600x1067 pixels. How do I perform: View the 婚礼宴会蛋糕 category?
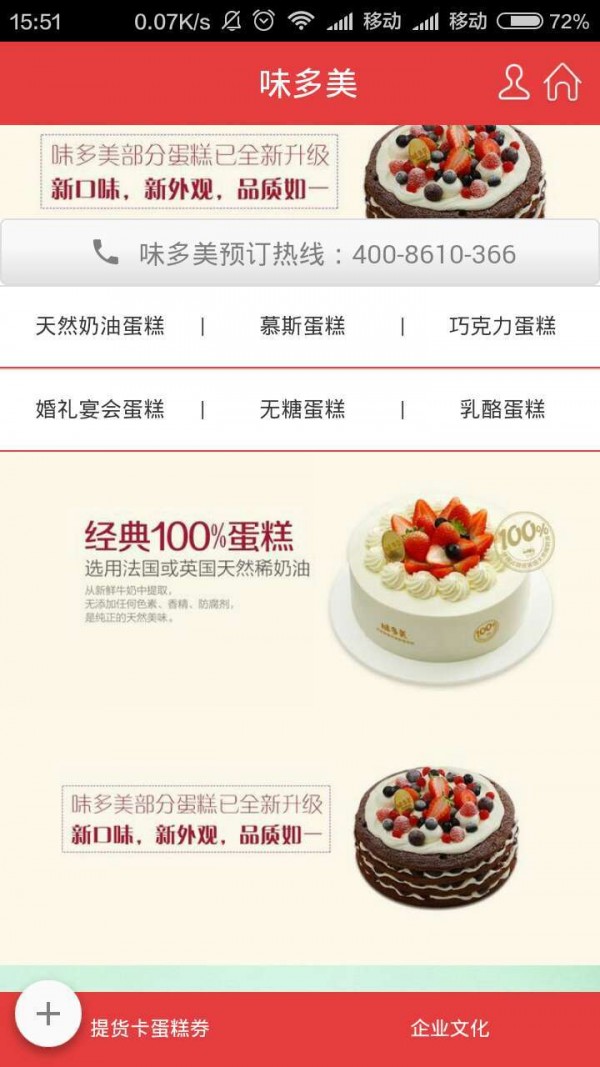pyautogui.click(x=100, y=409)
